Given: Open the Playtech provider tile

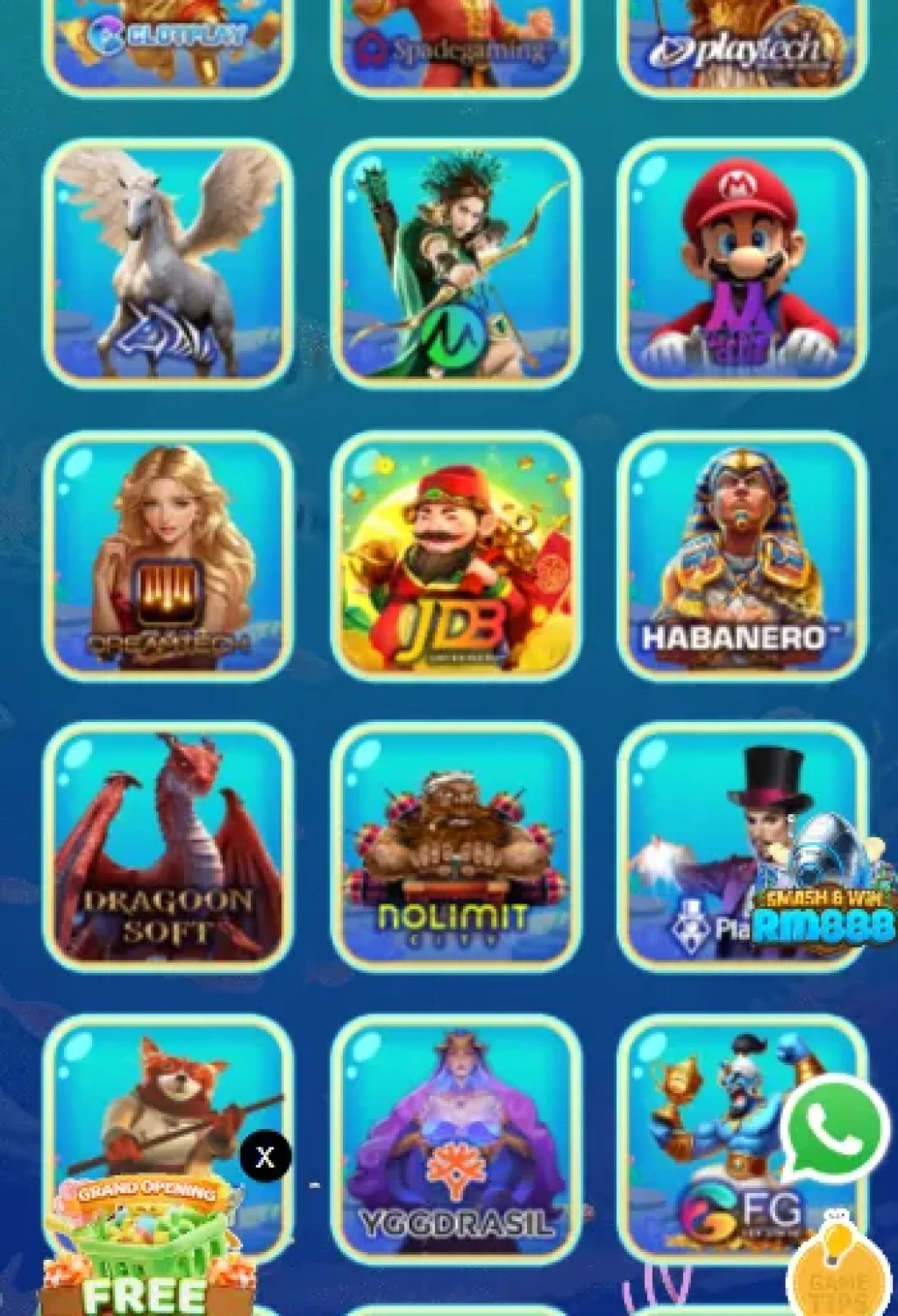Looking at the screenshot, I should tap(743, 44).
